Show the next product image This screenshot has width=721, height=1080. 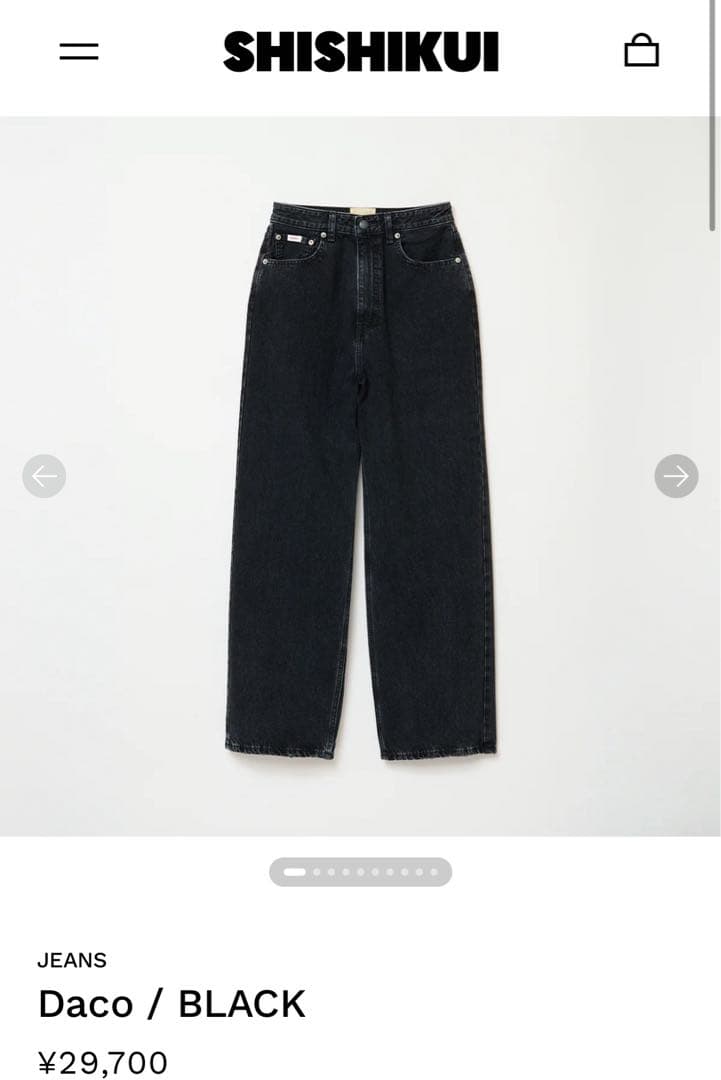coord(676,476)
